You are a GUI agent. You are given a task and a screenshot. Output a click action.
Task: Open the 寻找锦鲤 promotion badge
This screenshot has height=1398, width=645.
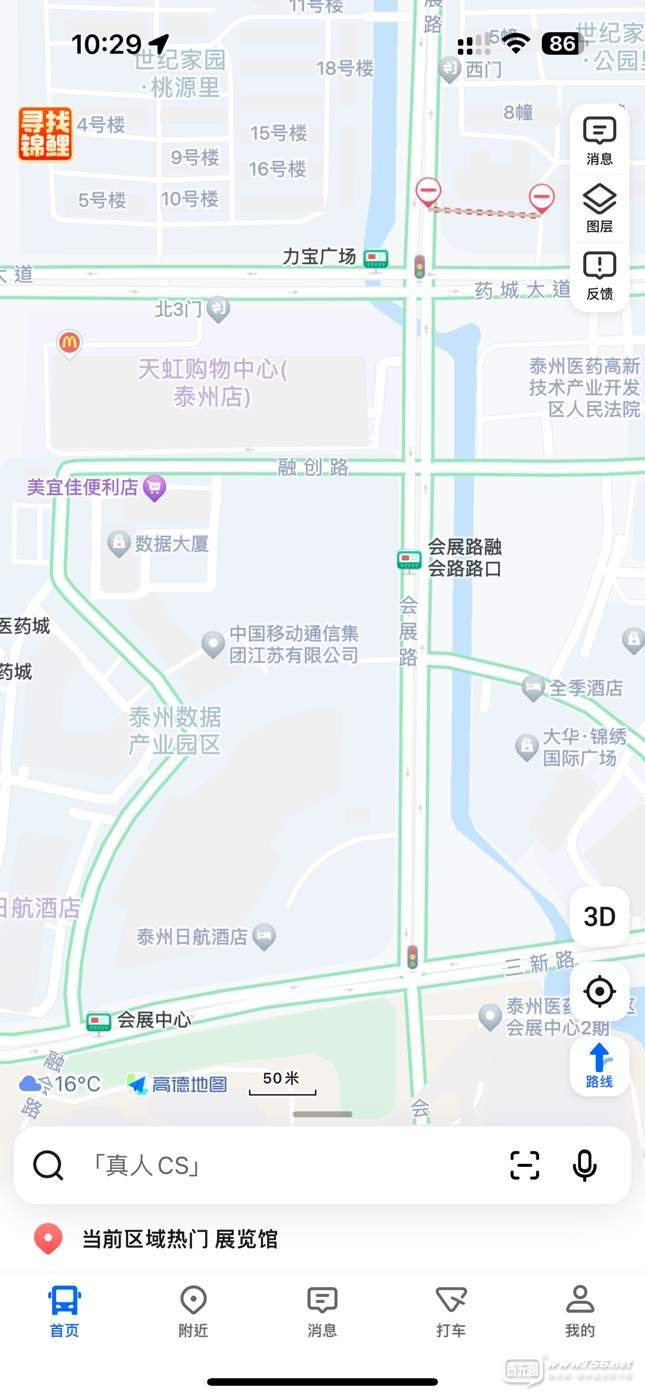click(x=45, y=135)
